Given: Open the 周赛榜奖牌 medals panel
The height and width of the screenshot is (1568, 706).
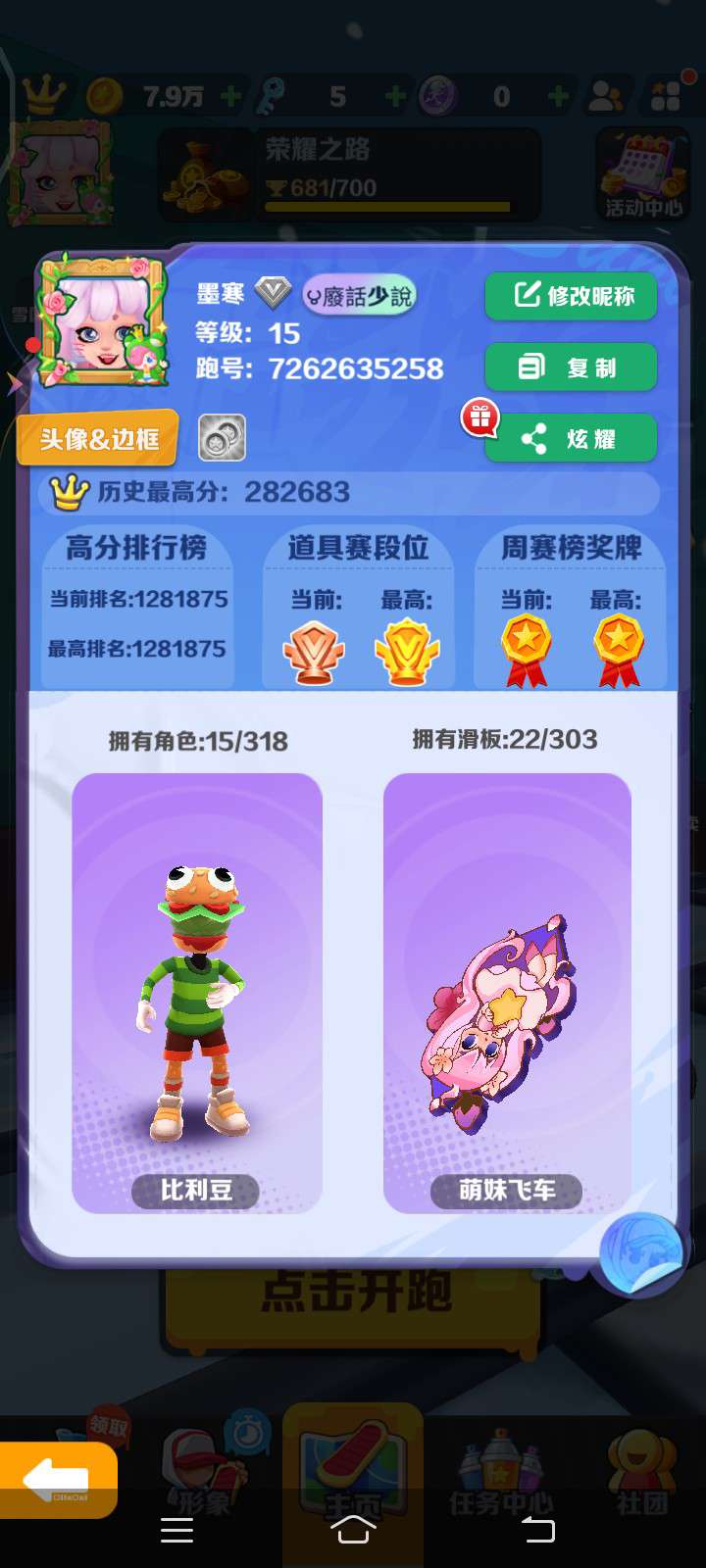Looking at the screenshot, I should pos(571,608).
